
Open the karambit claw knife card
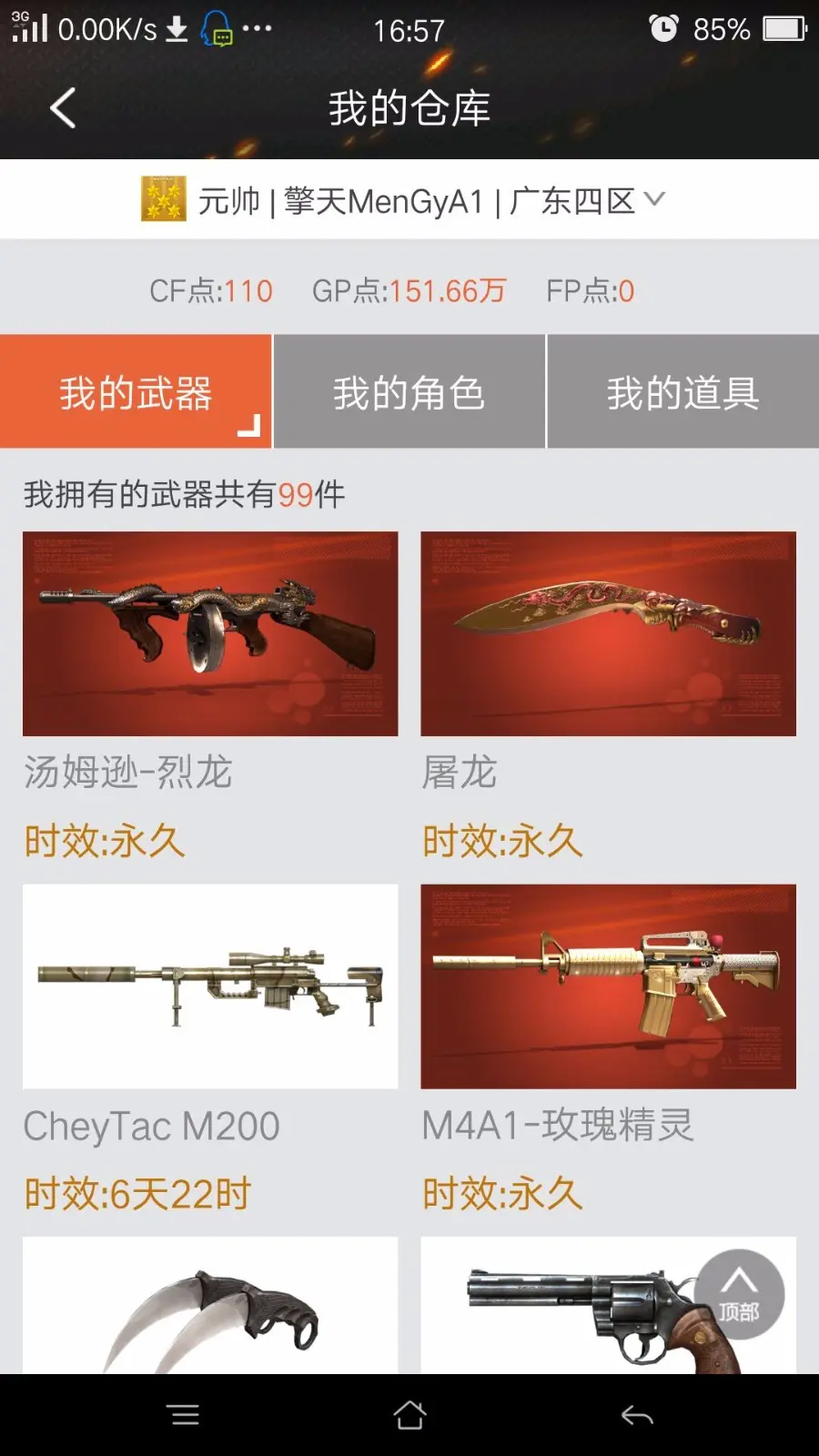tap(210, 1306)
